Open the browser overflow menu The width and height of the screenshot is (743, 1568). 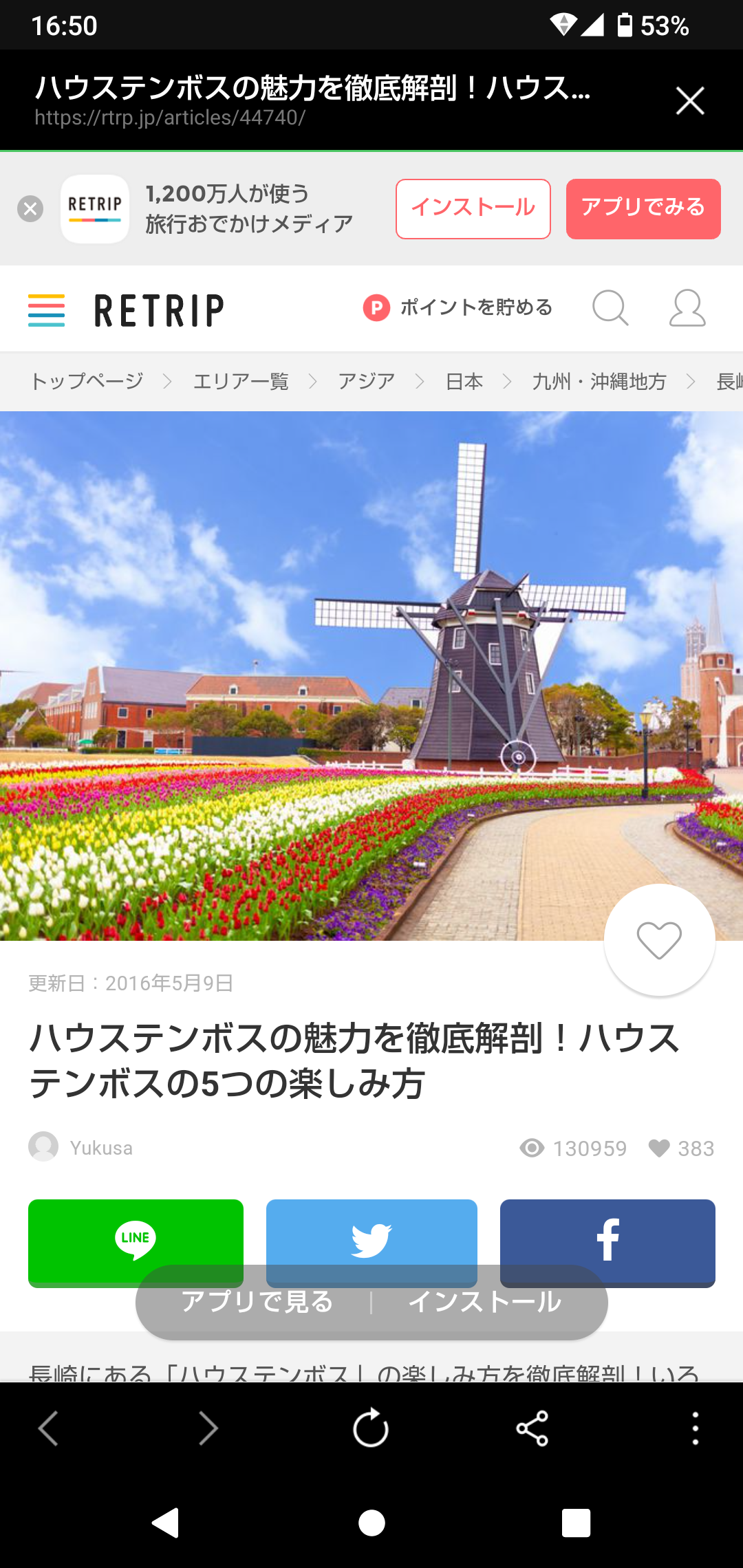(x=696, y=1428)
